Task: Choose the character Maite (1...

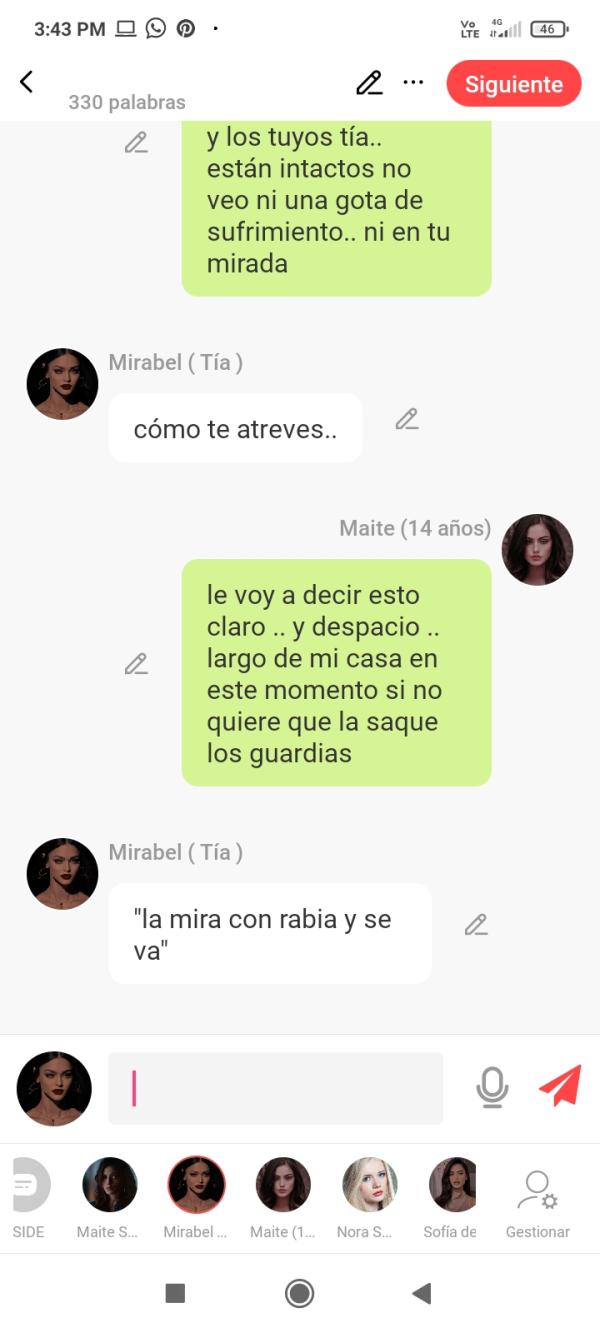Action: coord(283,1196)
